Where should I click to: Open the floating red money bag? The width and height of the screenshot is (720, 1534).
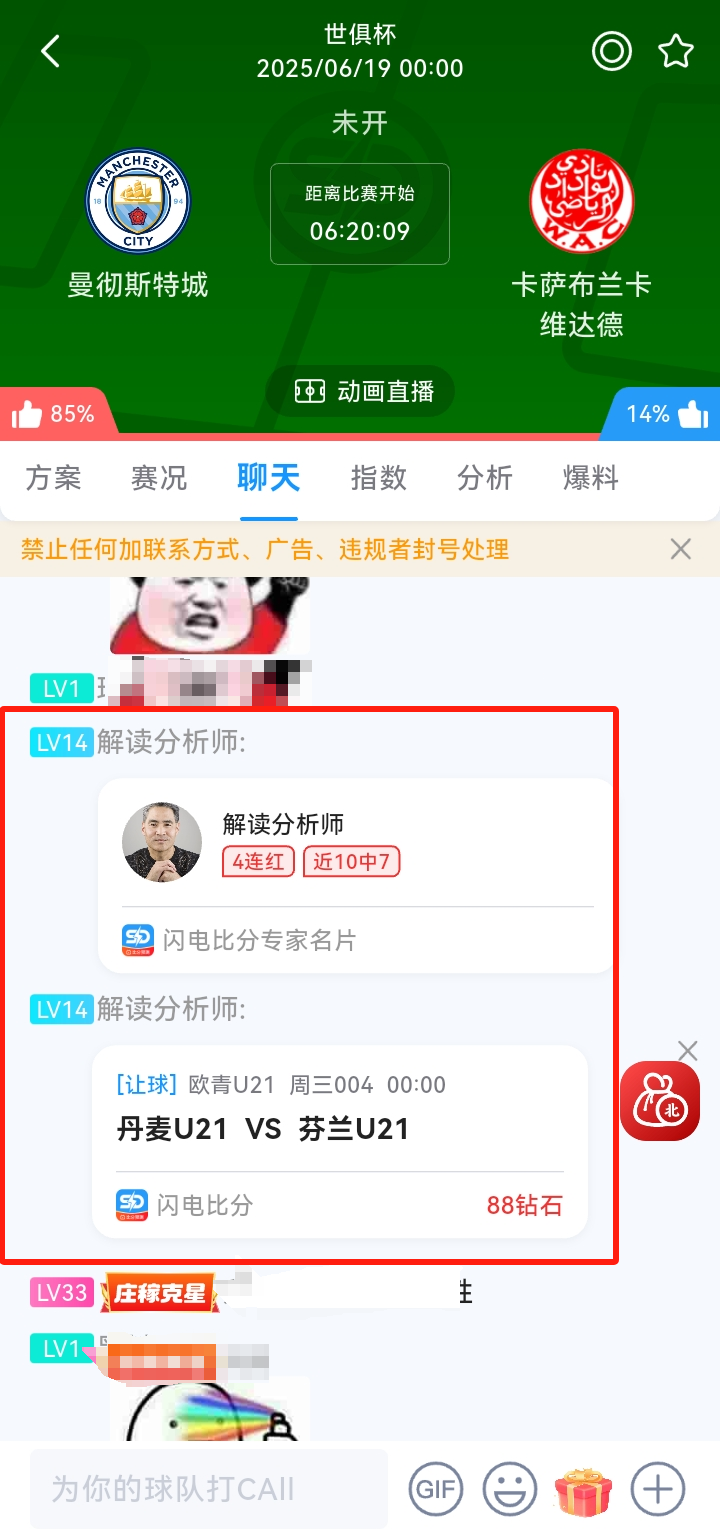[x=660, y=1101]
